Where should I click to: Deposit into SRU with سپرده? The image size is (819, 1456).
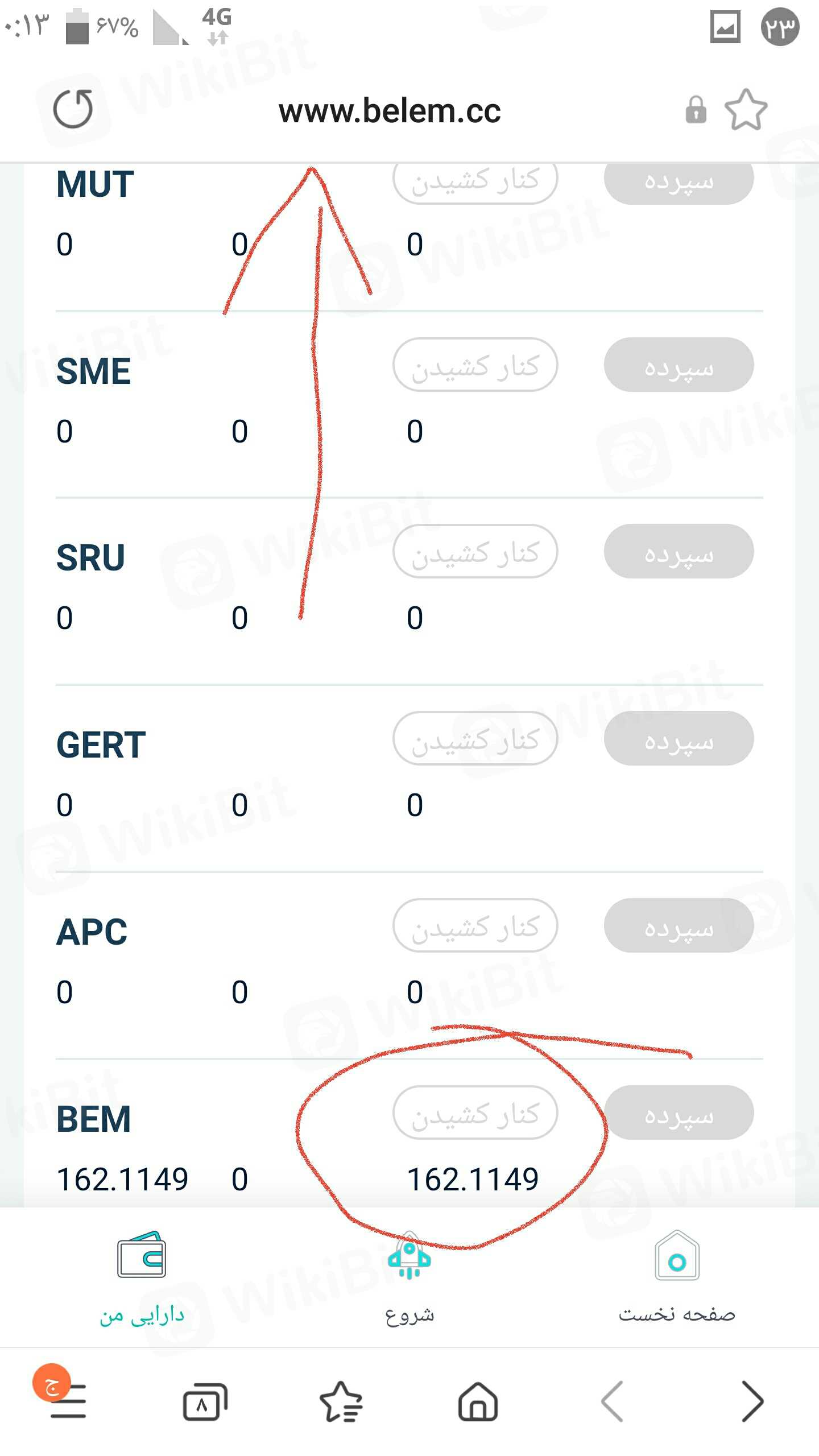click(679, 552)
